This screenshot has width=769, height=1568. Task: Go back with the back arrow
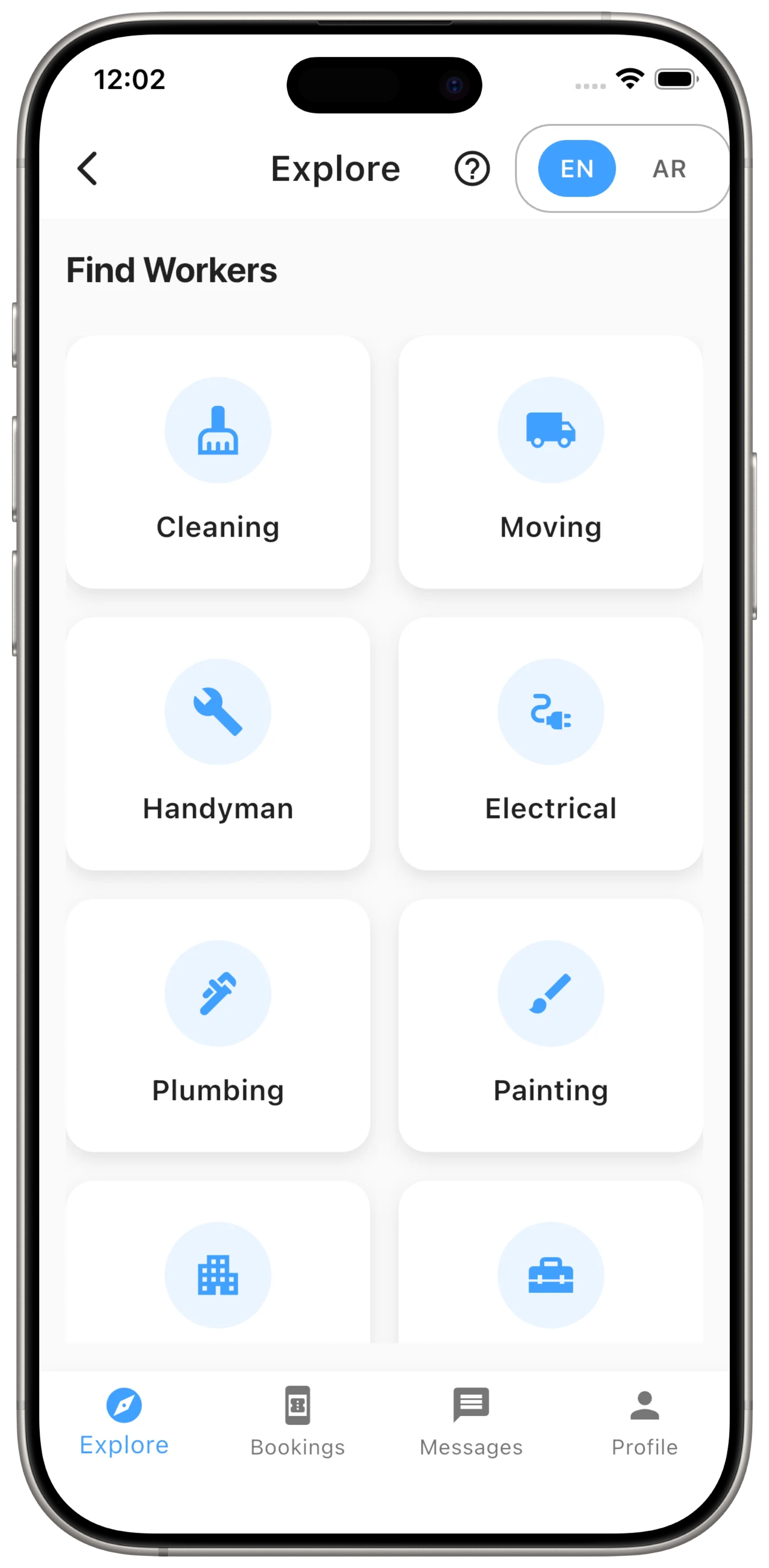point(88,169)
